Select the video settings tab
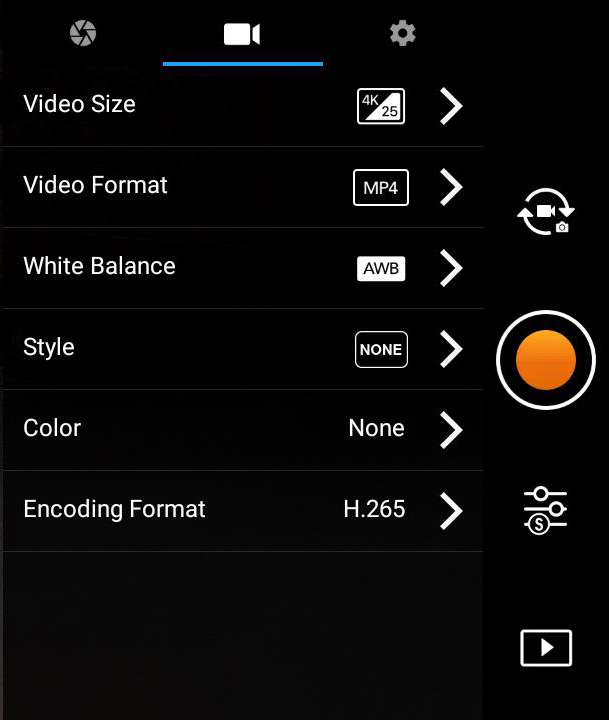Viewport: 609px width, 720px height. (x=242, y=34)
